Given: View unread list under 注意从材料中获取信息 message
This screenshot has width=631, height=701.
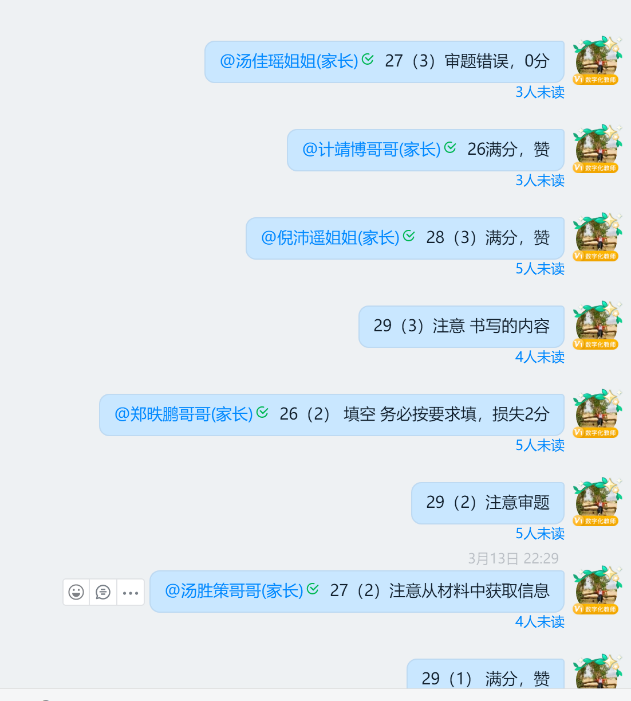Looking at the screenshot, I should pyautogui.click(x=540, y=621).
